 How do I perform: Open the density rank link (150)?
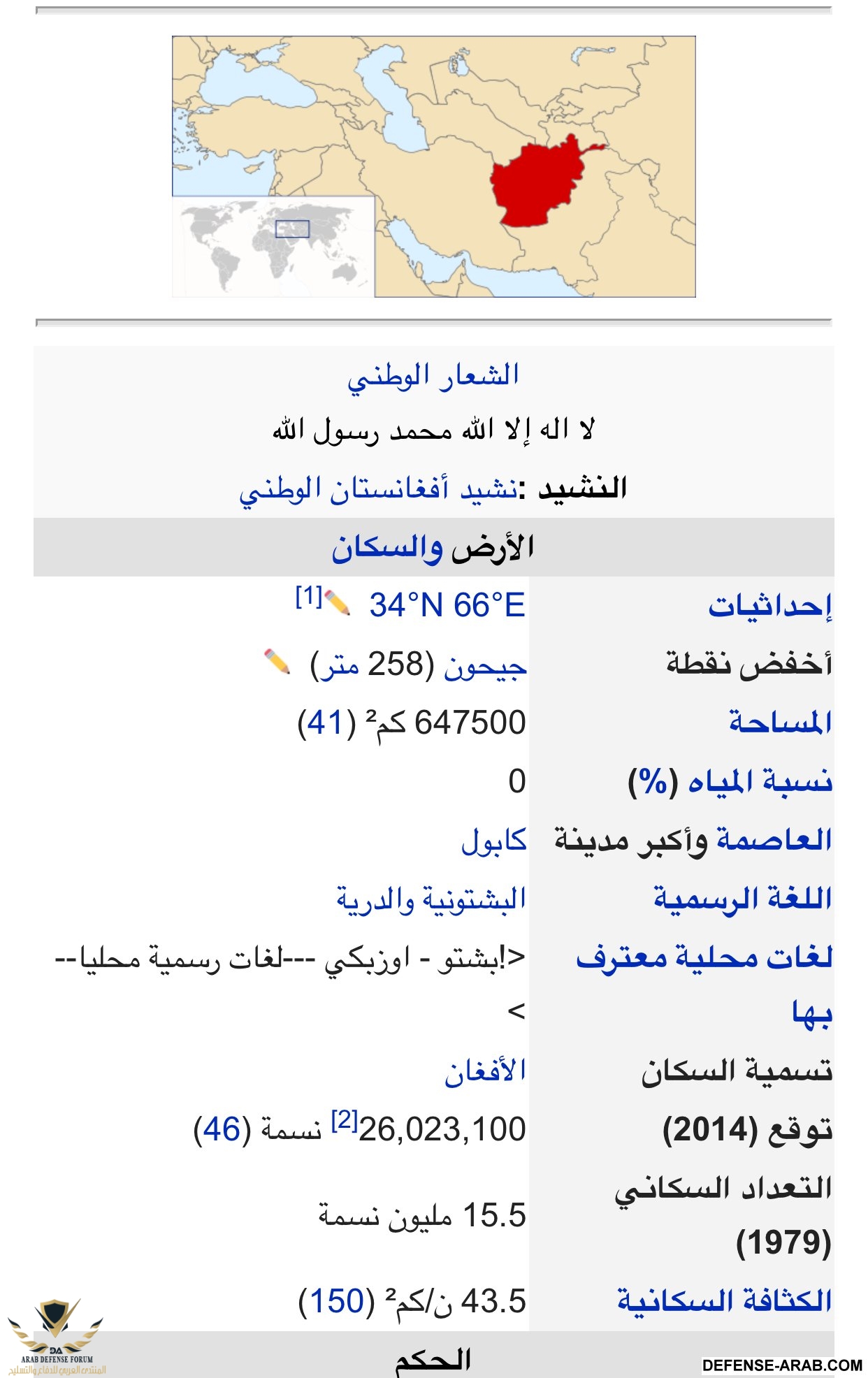point(337,1301)
